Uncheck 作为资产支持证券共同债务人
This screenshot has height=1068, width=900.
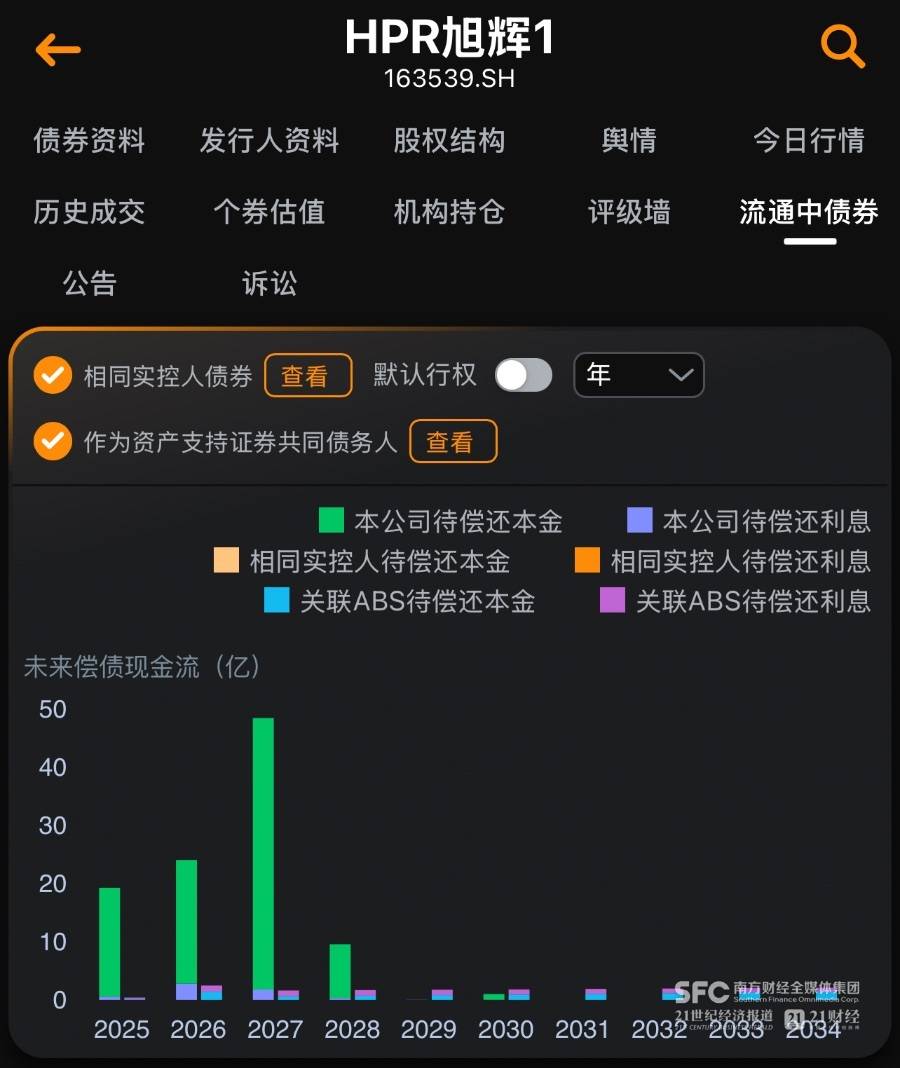coord(52,440)
